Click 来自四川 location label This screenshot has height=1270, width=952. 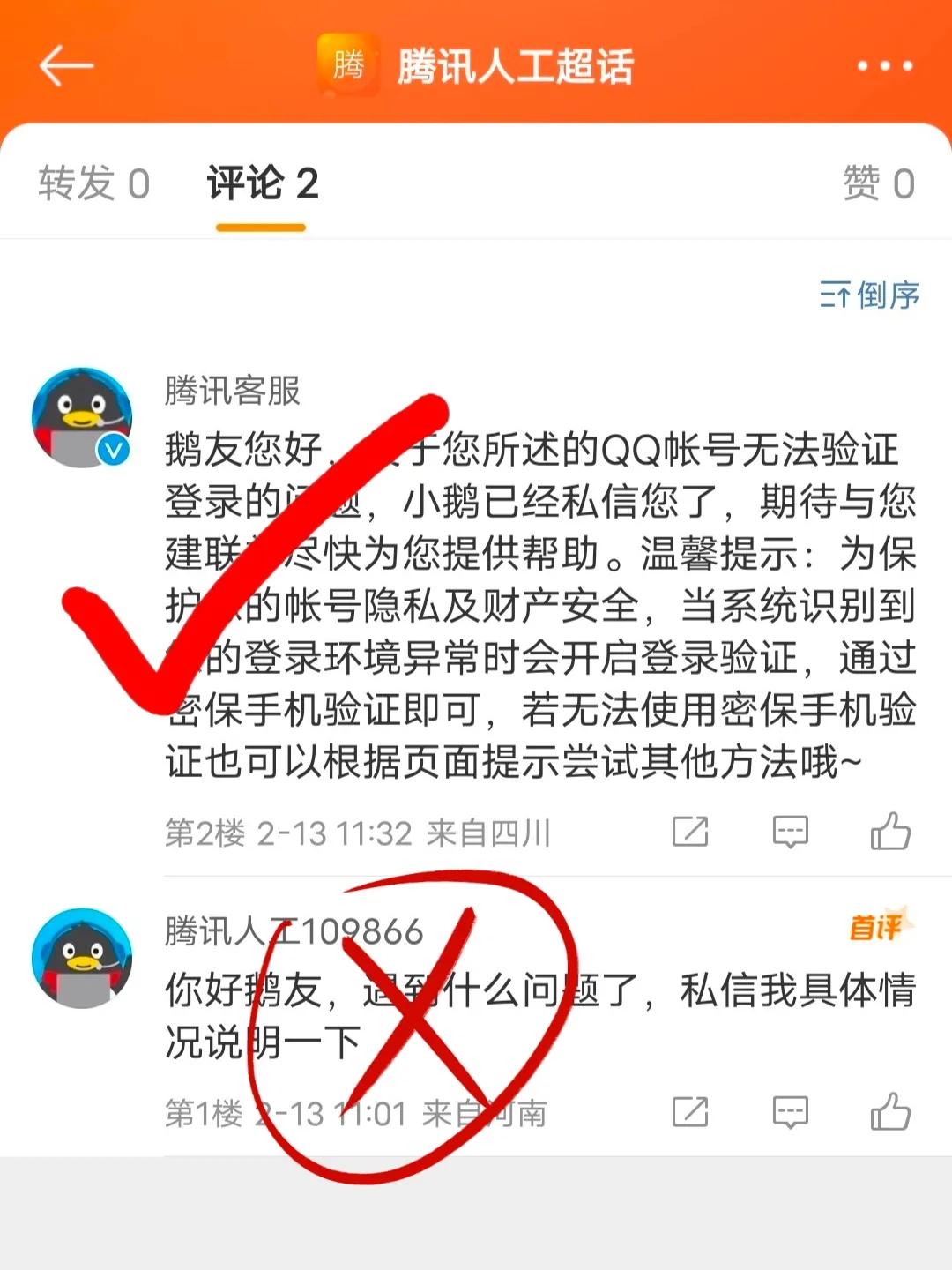[491, 829]
